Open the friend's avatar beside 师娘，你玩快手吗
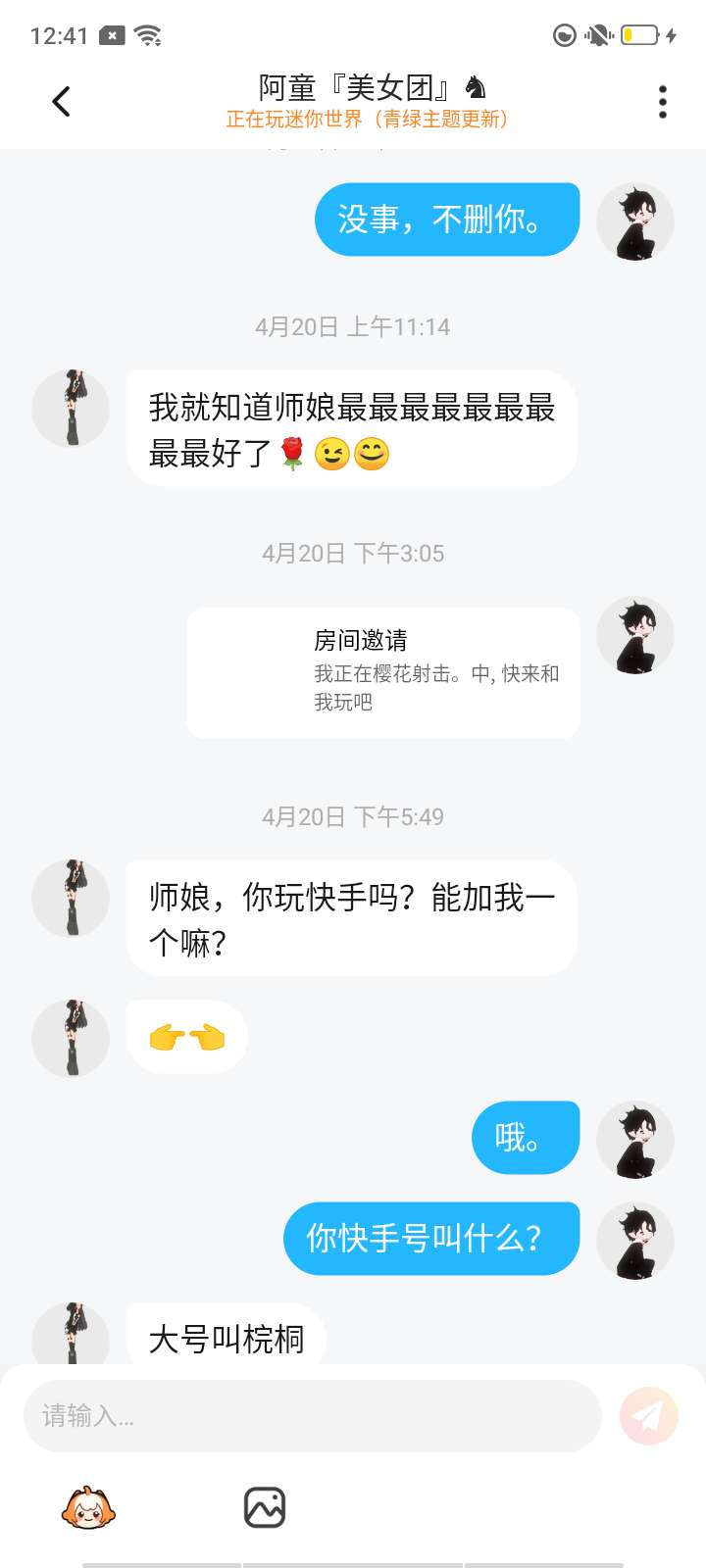The height and width of the screenshot is (1568, 706). [71, 898]
